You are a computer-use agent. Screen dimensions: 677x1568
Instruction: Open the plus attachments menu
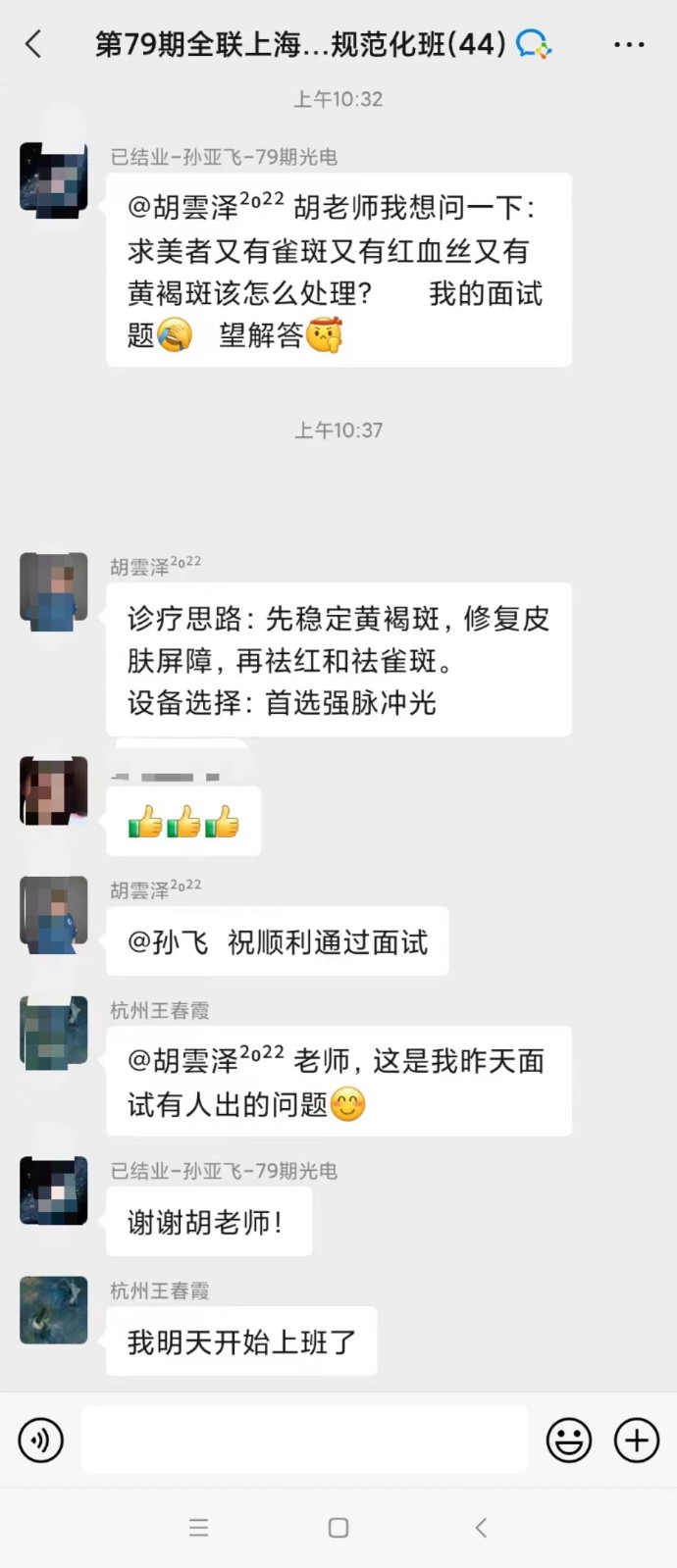pyautogui.click(x=637, y=1441)
